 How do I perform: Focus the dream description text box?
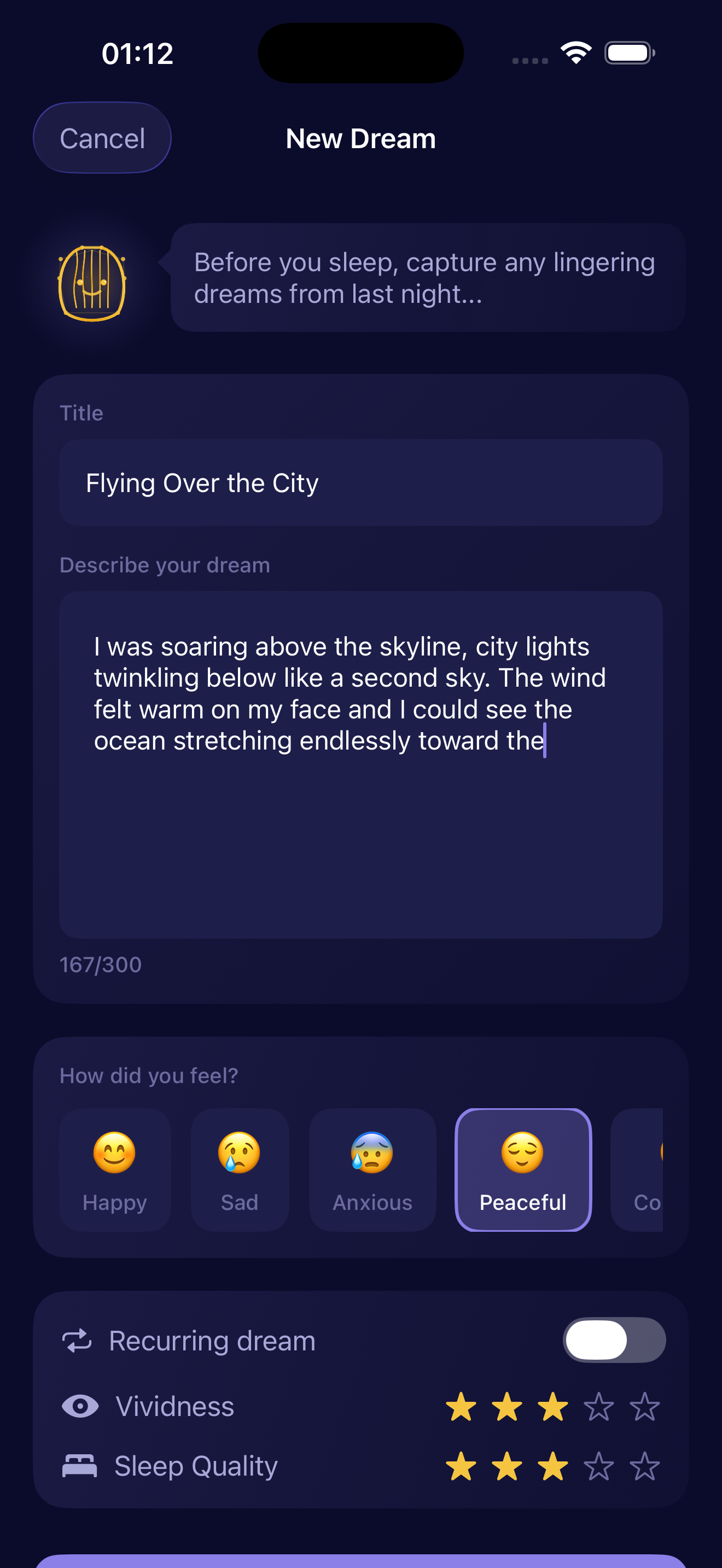click(360, 764)
